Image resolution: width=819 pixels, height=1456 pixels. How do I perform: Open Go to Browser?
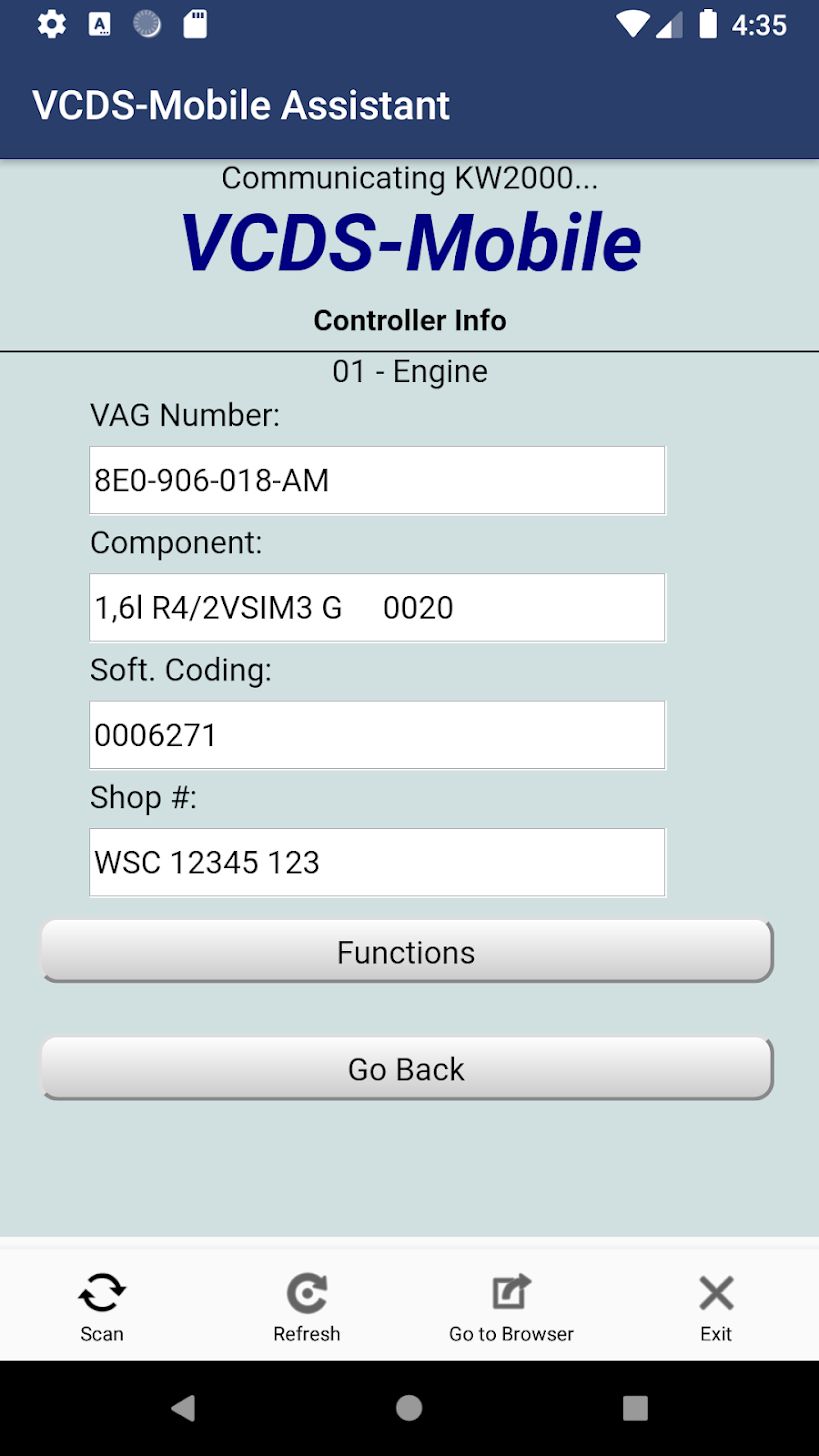point(511,1307)
